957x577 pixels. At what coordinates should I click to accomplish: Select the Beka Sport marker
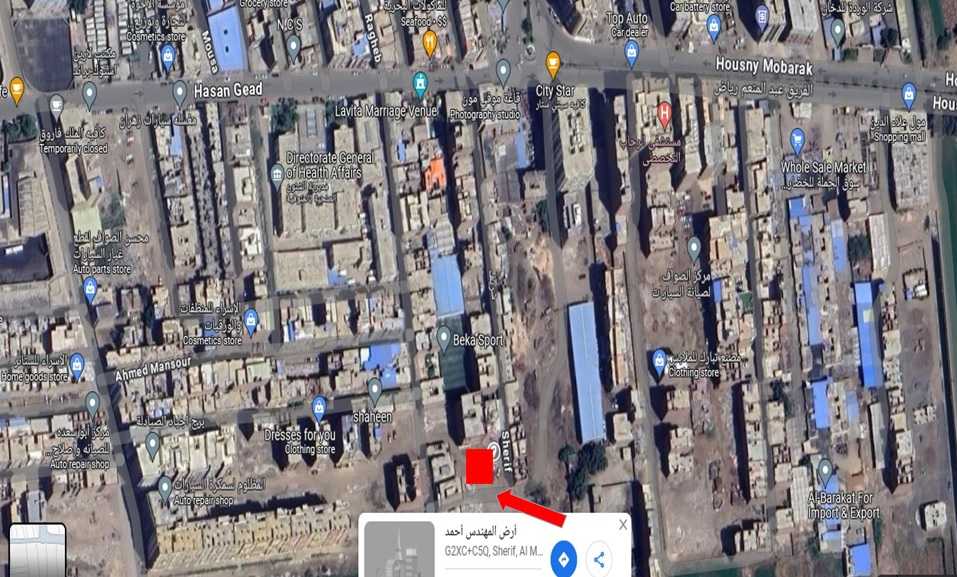coord(444,337)
